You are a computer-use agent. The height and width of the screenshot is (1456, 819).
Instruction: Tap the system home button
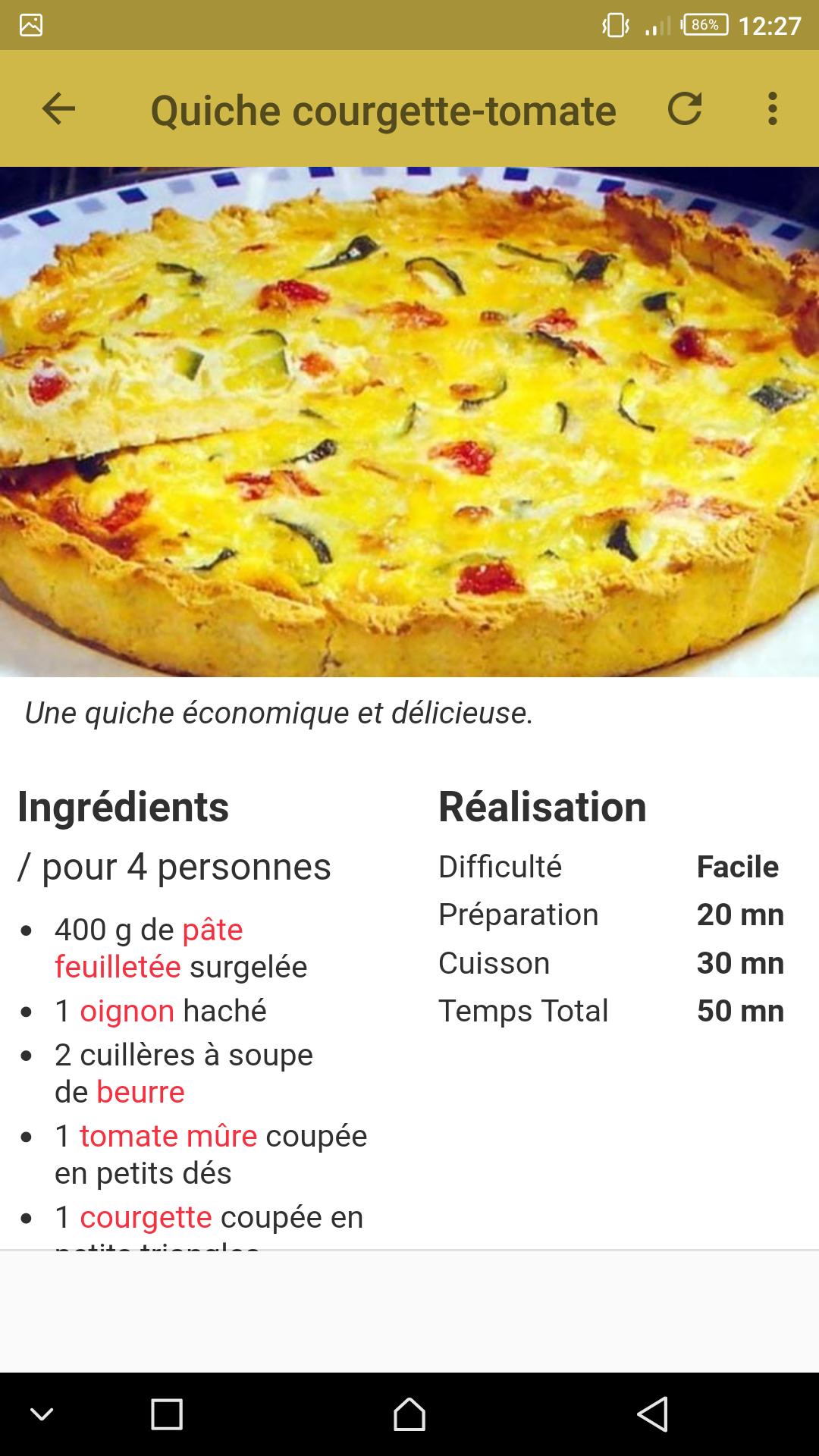click(x=409, y=1414)
